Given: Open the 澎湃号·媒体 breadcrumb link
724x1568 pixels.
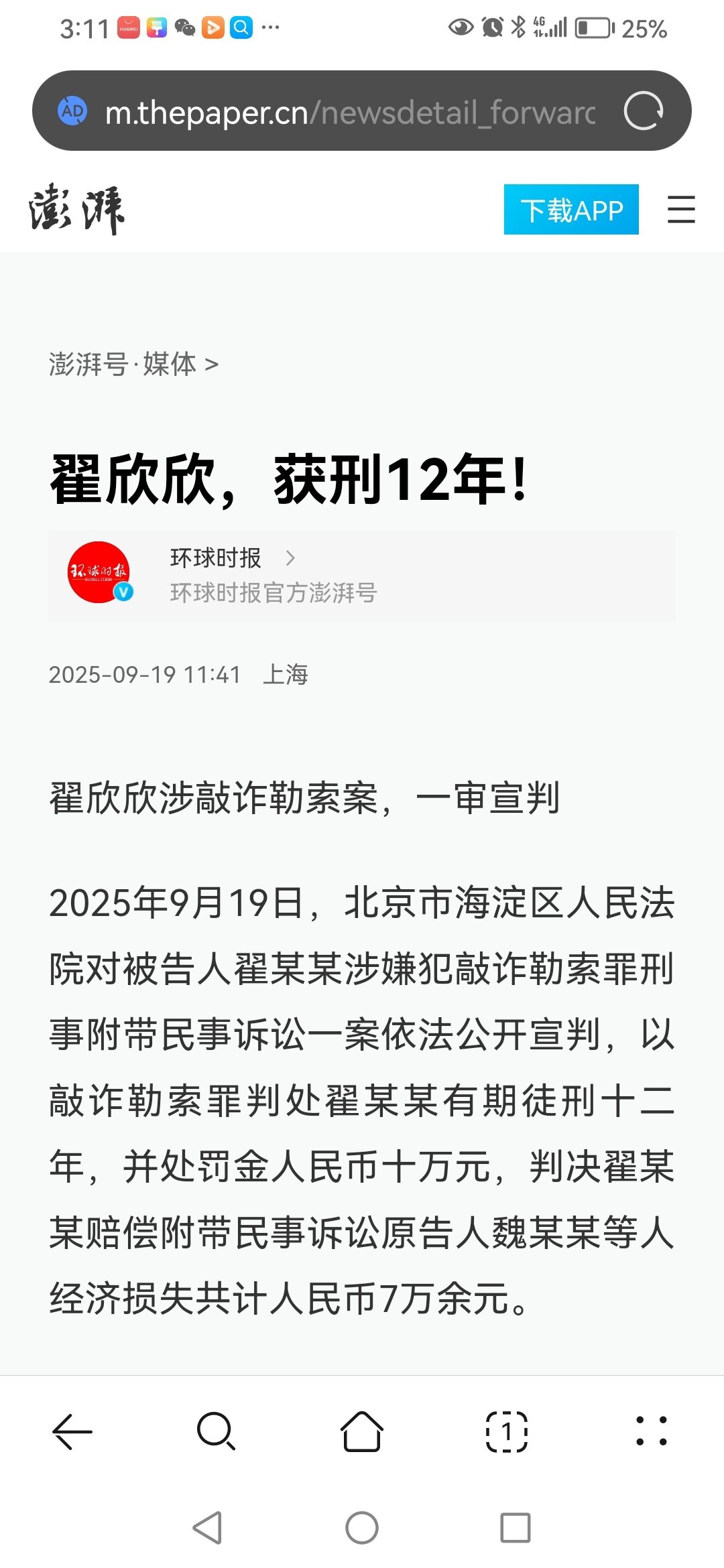Looking at the screenshot, I should pyautogui.click(x=133, y=364).
